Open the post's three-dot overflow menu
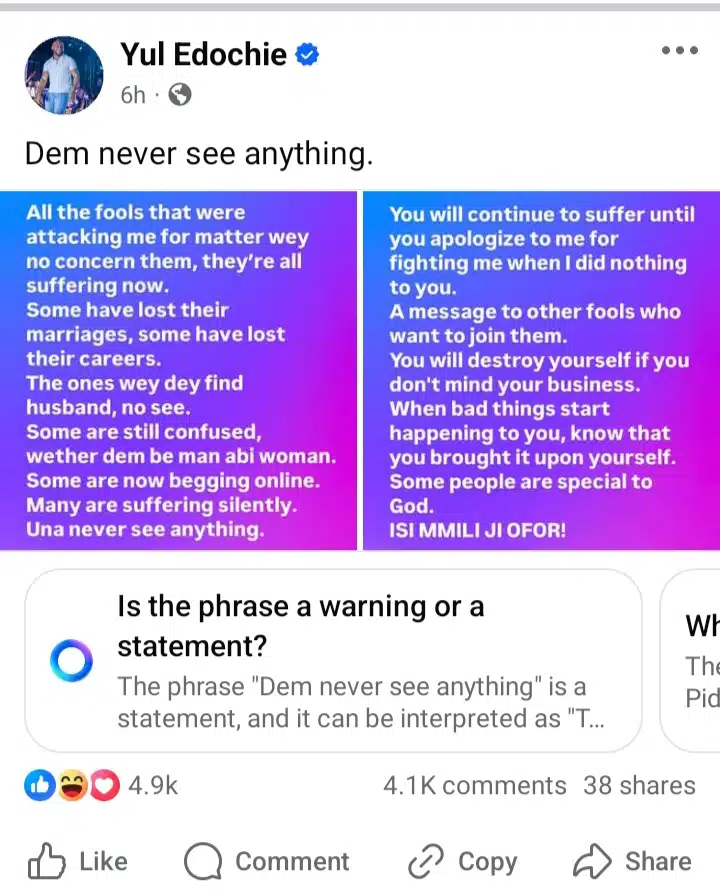 tap(680, 50)
